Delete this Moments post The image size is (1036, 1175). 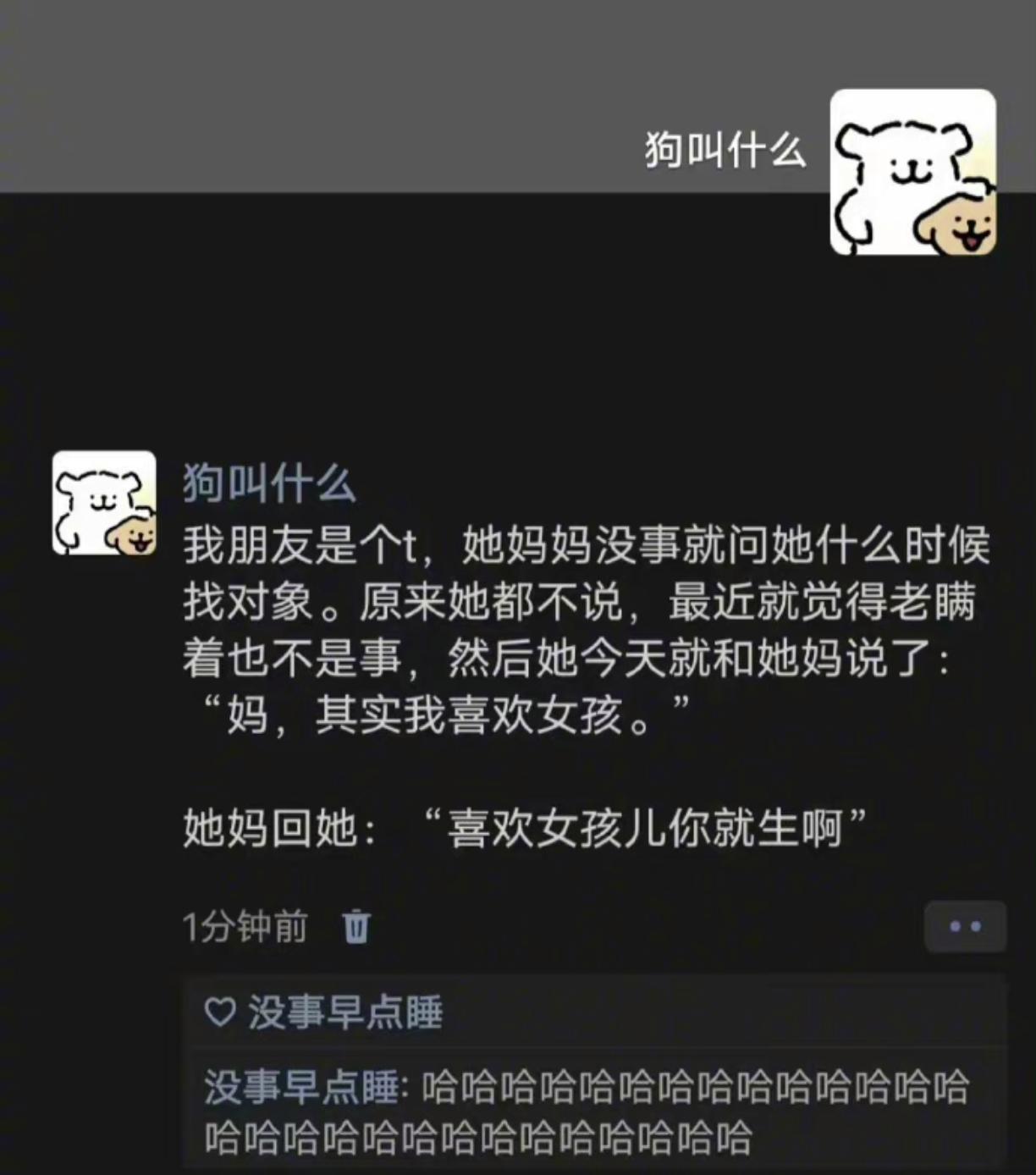356,926
